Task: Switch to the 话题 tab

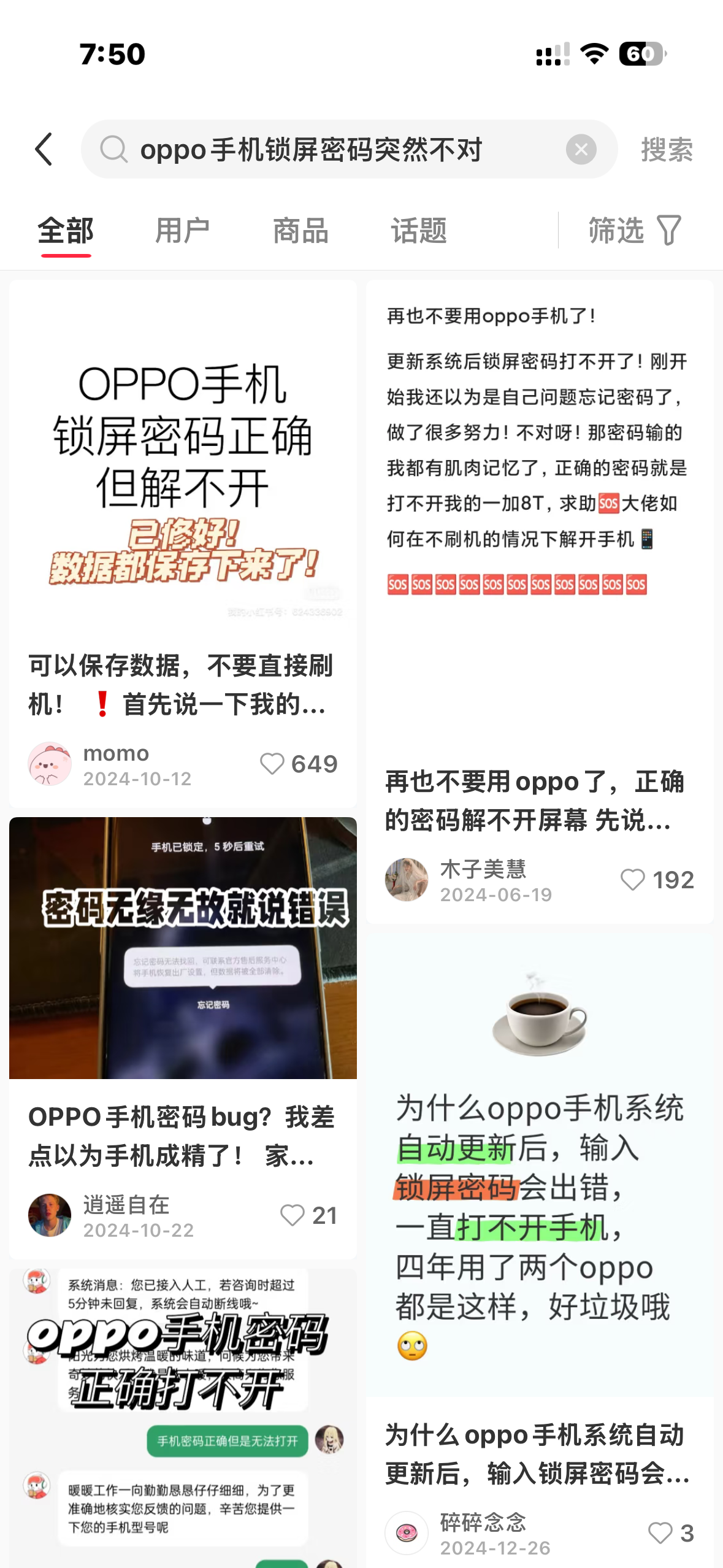Action: tap(419, 231)
